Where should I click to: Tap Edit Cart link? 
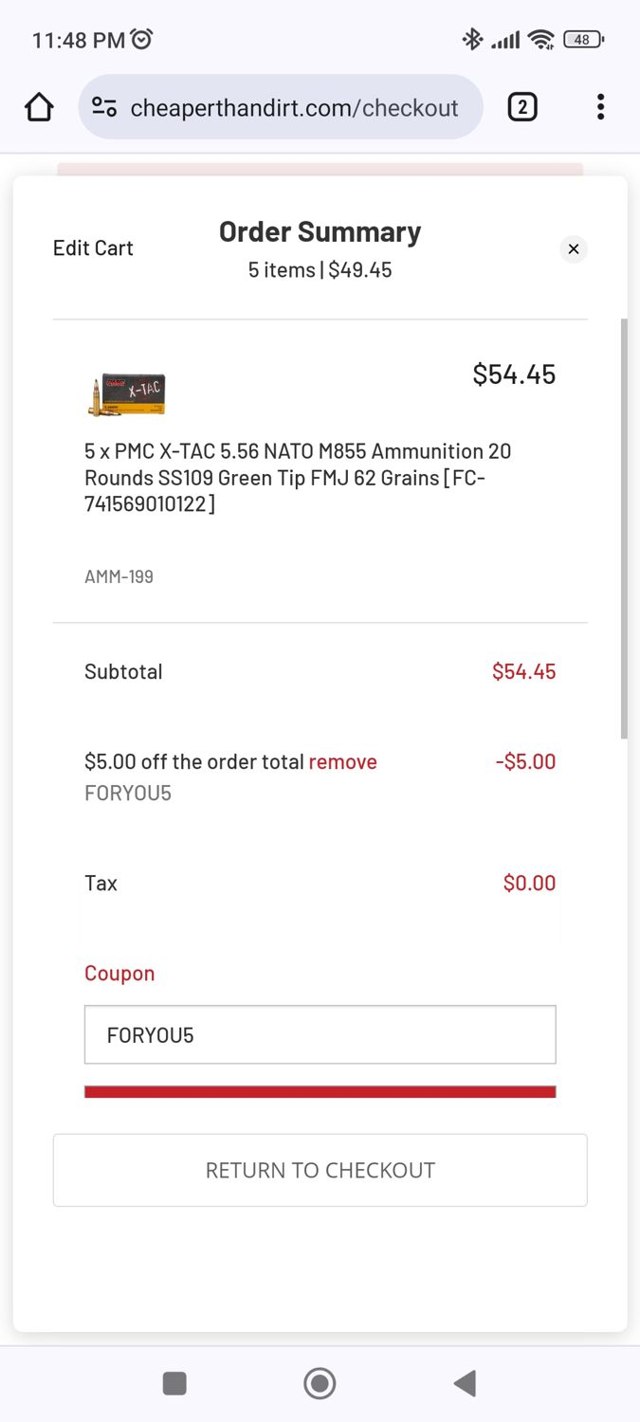pyautogui.click(x=93, y=248)
